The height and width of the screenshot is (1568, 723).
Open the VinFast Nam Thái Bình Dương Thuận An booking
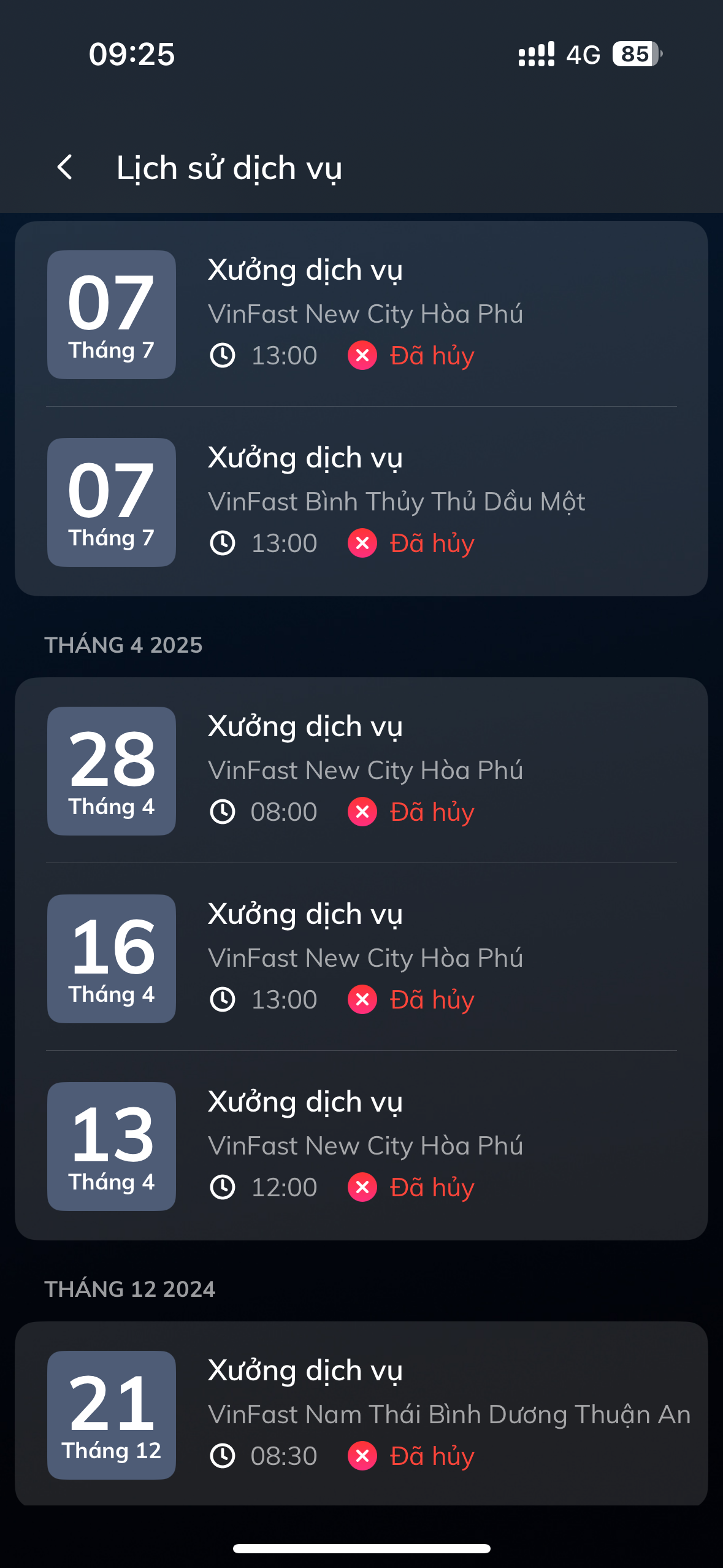coord(361,1414)
